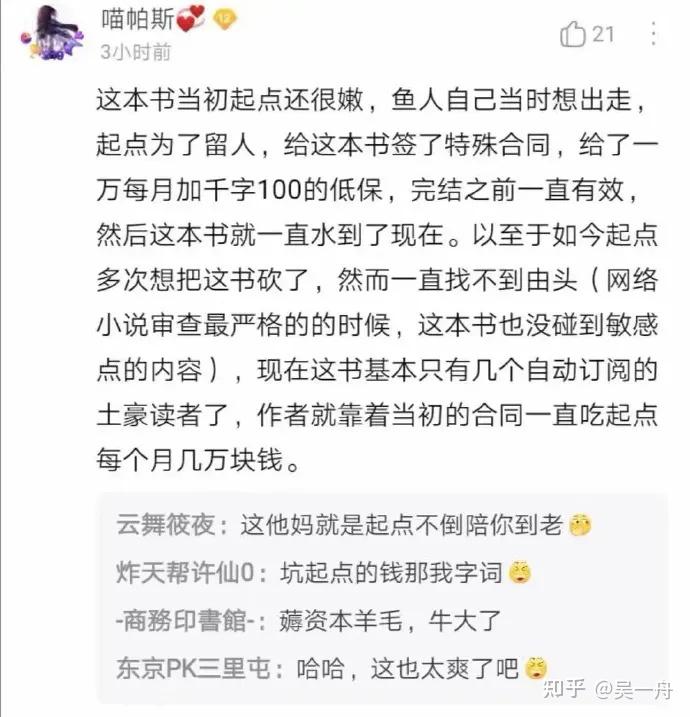
Task: Open the overflow menu on 喵帕斯's comment
Action: 653,34
